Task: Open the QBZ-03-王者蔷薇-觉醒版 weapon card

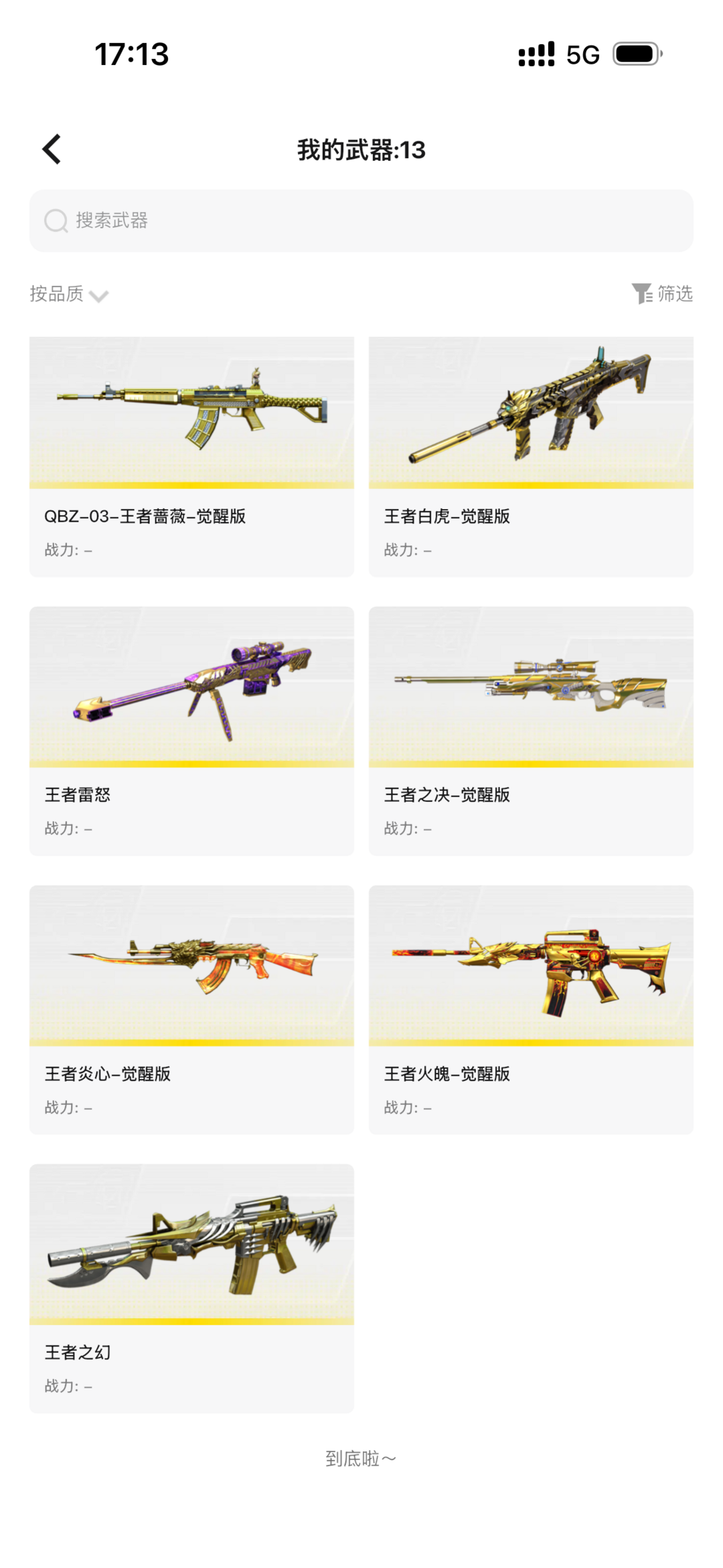Action: [x=191, y=457]
